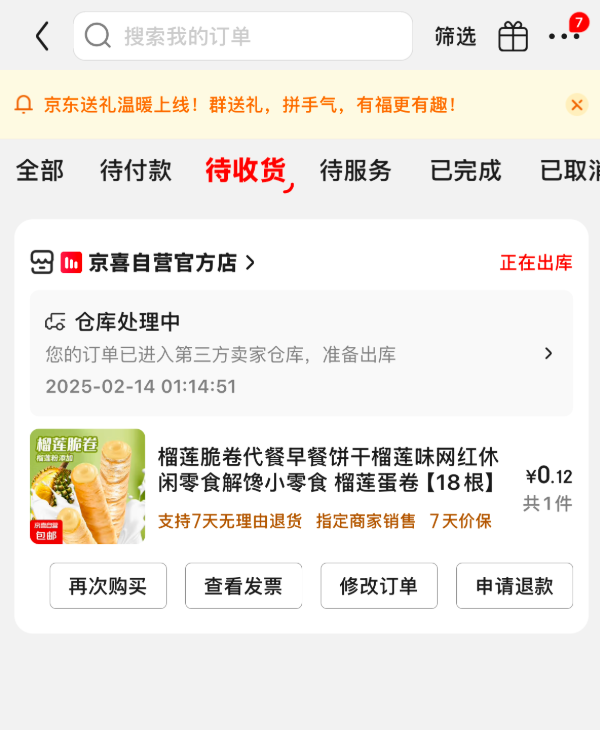Tap 再次购买 to reorder
600x730 pixels.
coord(108,586)
